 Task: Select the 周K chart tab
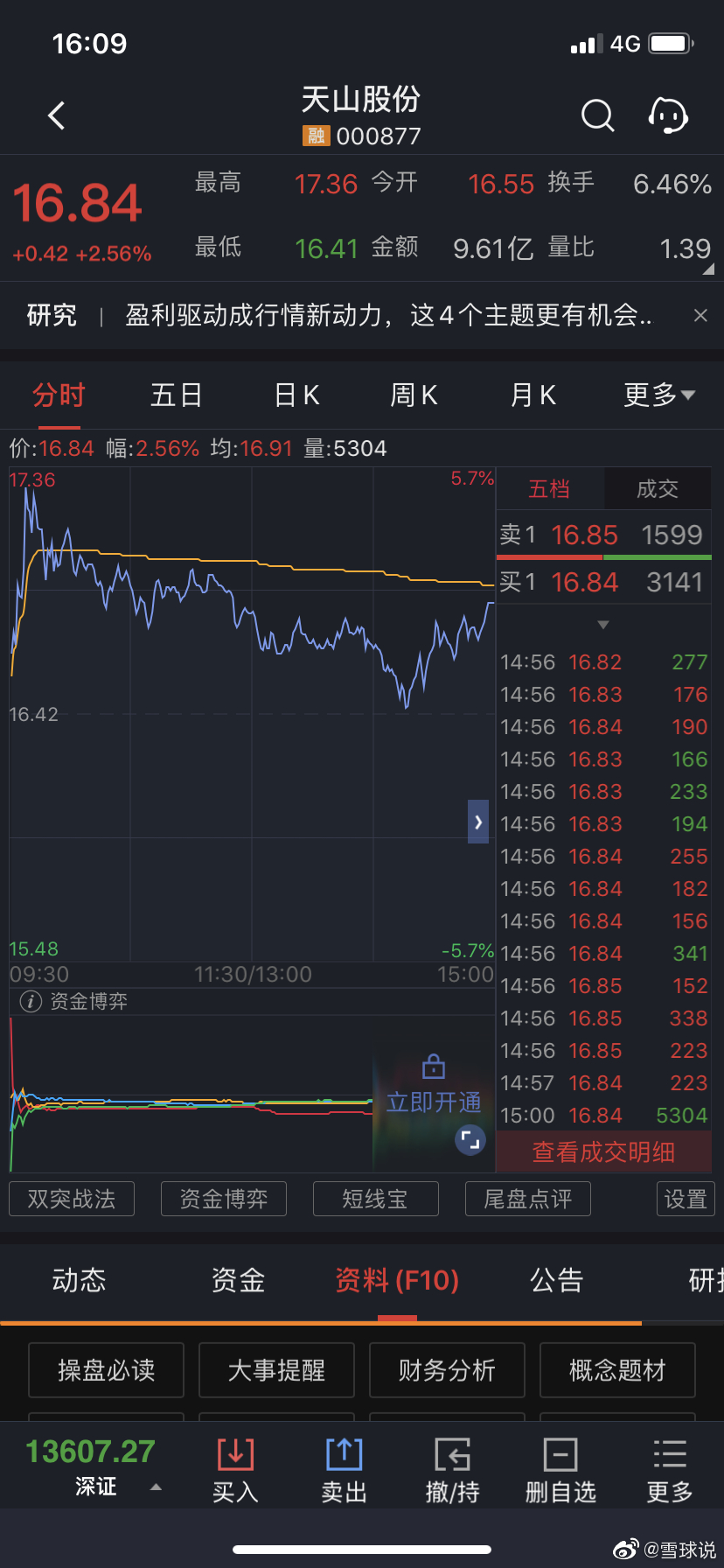[x=414, y=395]
